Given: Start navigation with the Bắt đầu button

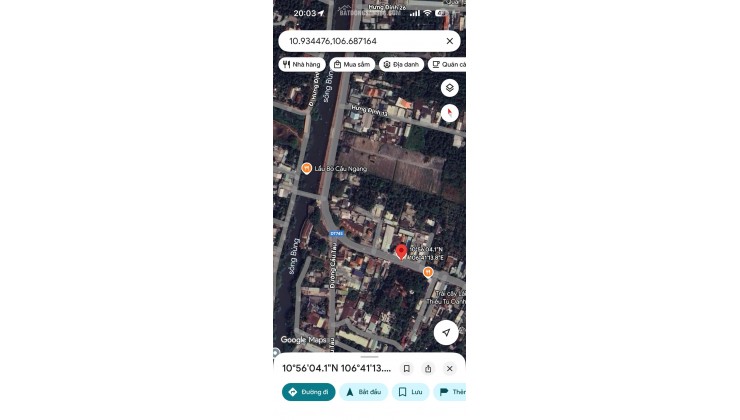Looking at the screenshot, I should coord(364,392).
